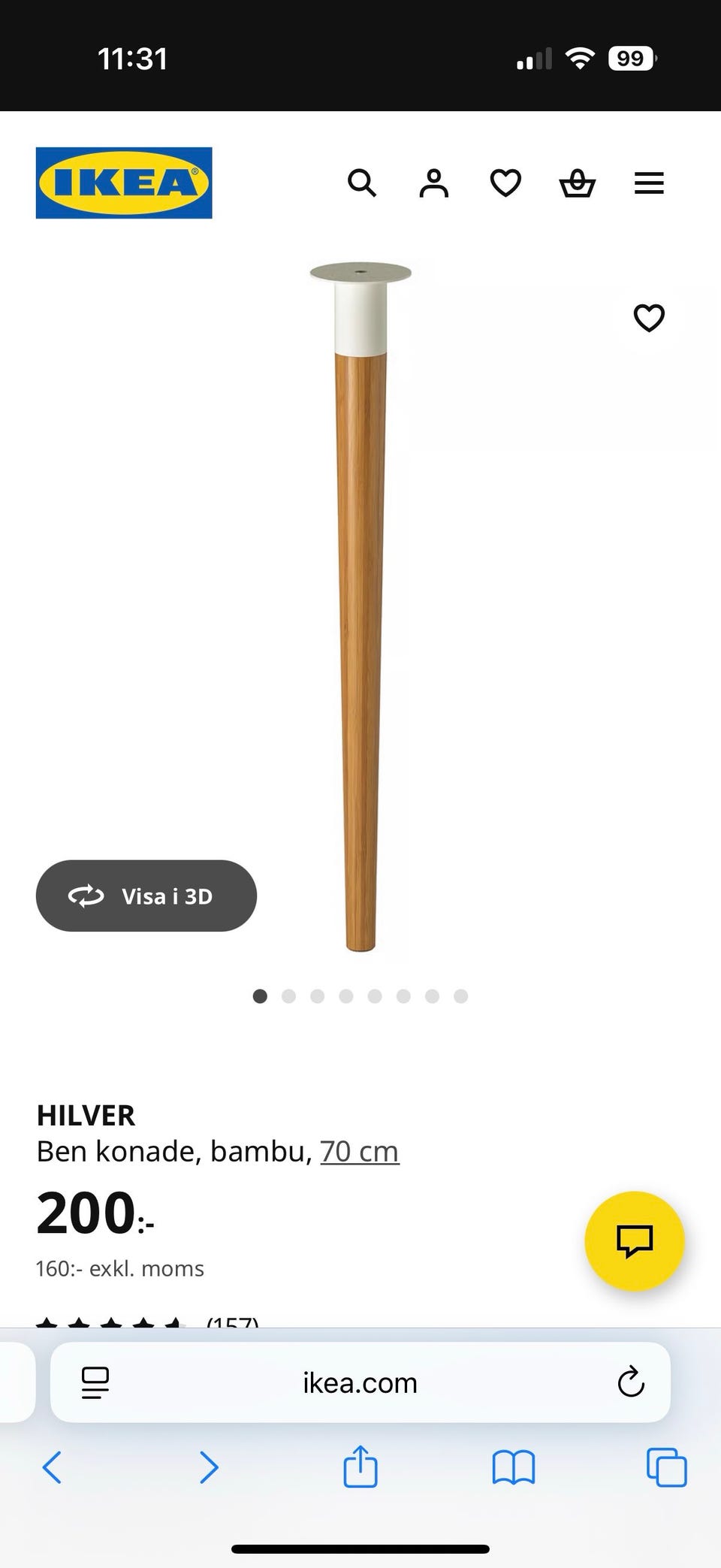The image size is (721, 1568).
Task: Tap the 70 cm size link
Action: [359, 1151]
